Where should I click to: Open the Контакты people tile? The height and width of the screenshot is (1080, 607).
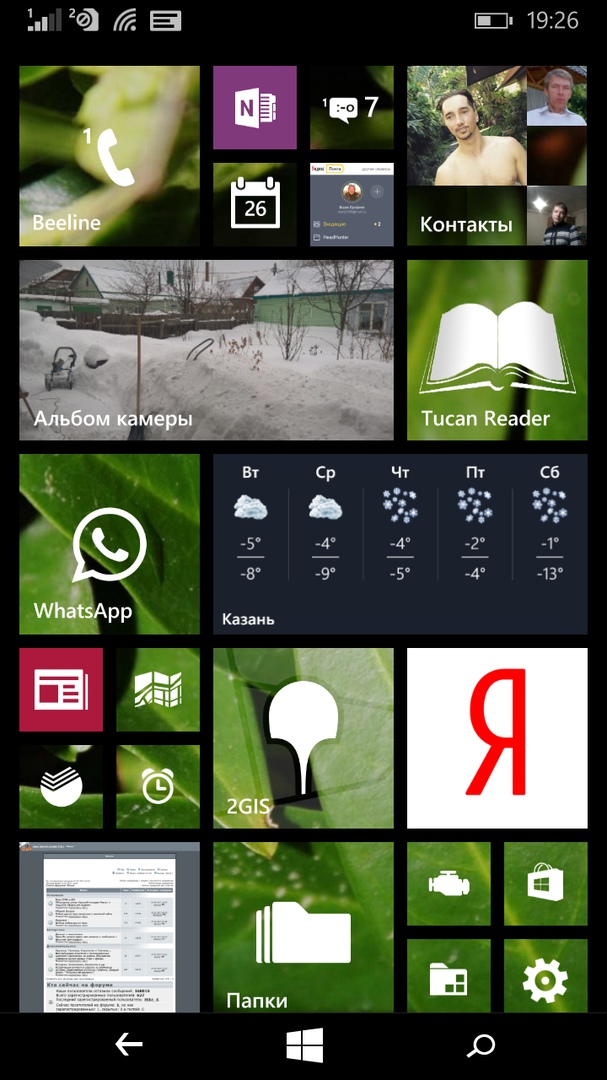point(496,156)
